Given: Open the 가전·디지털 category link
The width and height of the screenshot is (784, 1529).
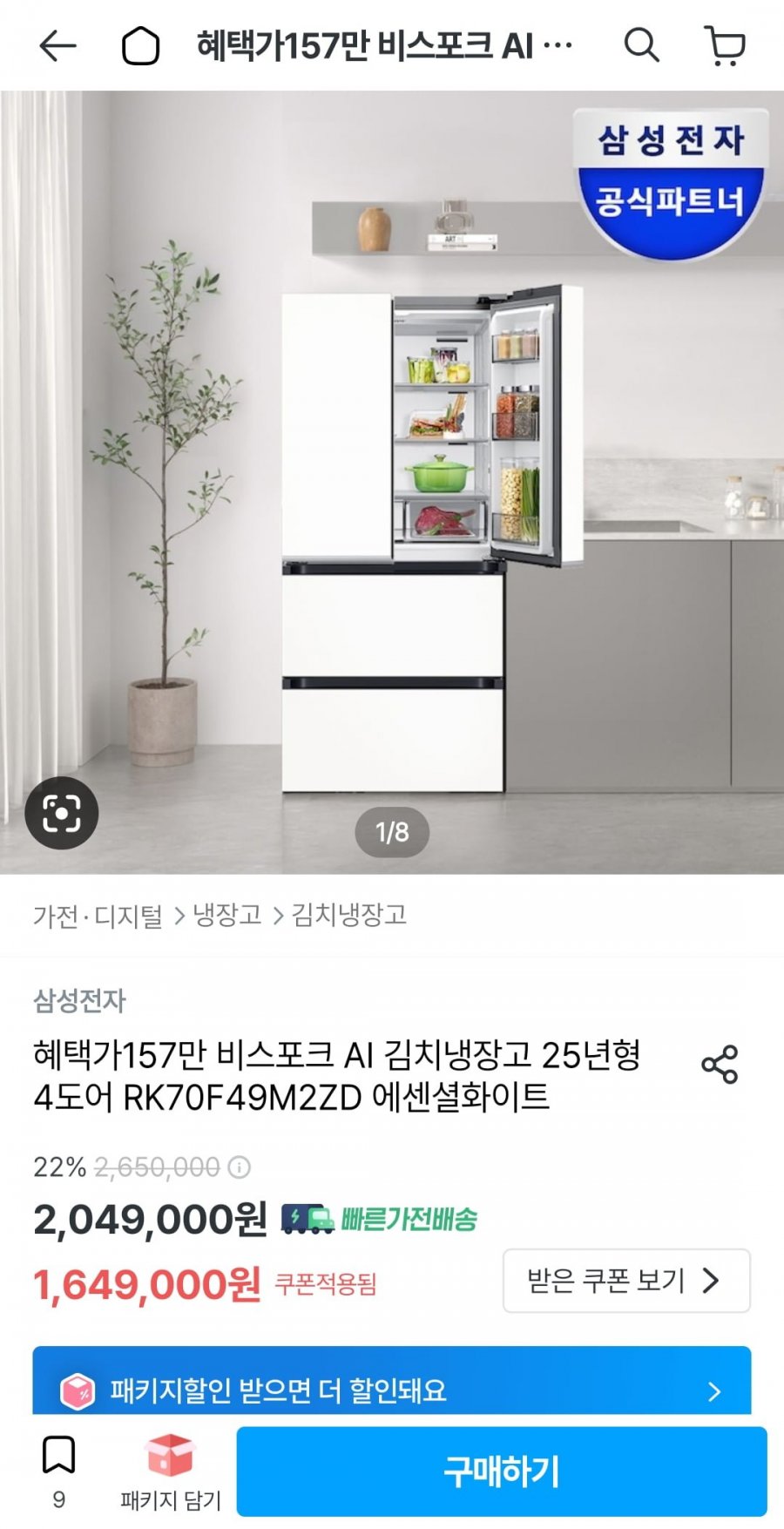Looking at the screenshot, I should click(x=98, y=916).
